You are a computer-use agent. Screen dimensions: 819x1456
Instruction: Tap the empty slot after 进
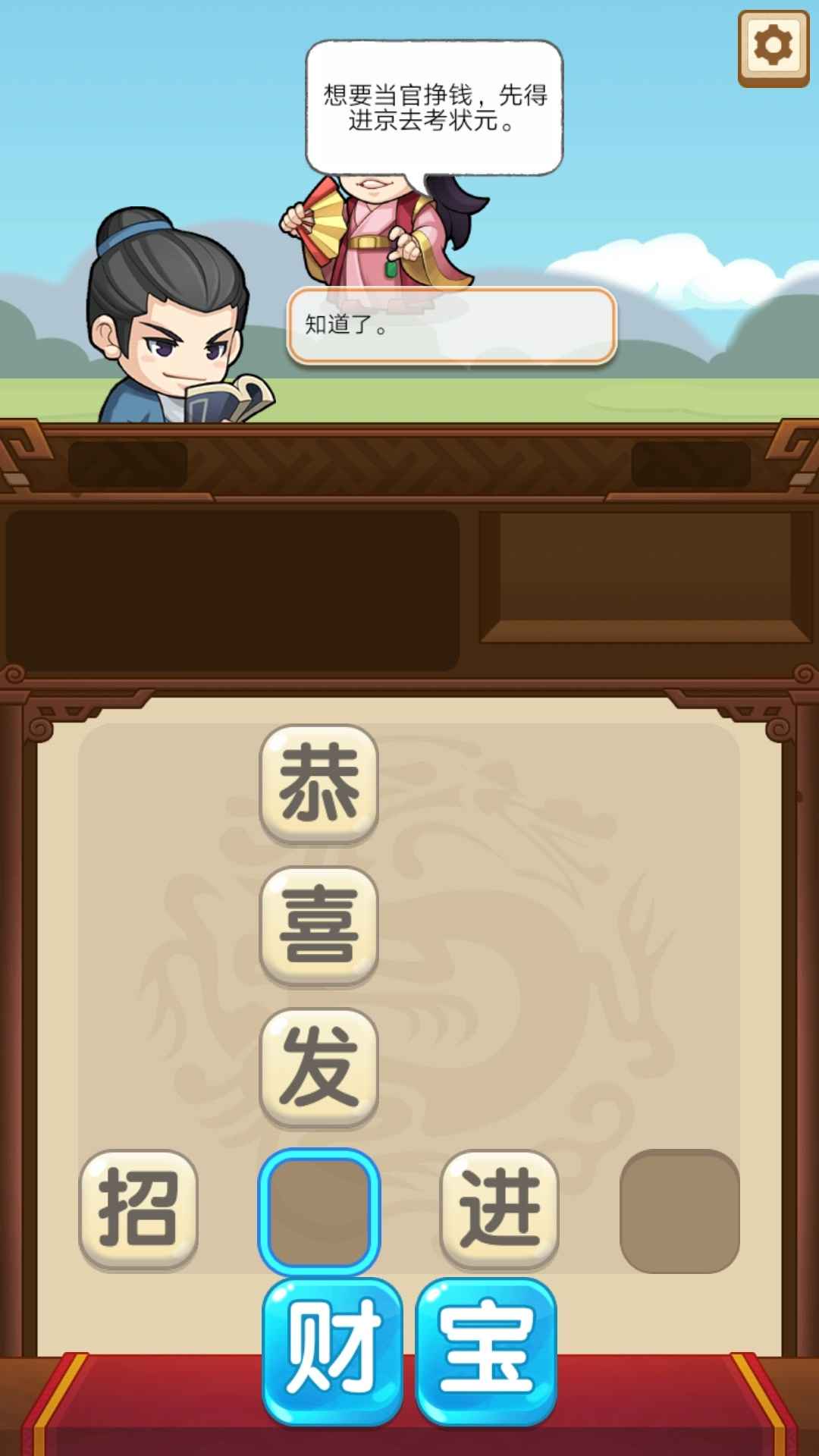(679, 1211)
